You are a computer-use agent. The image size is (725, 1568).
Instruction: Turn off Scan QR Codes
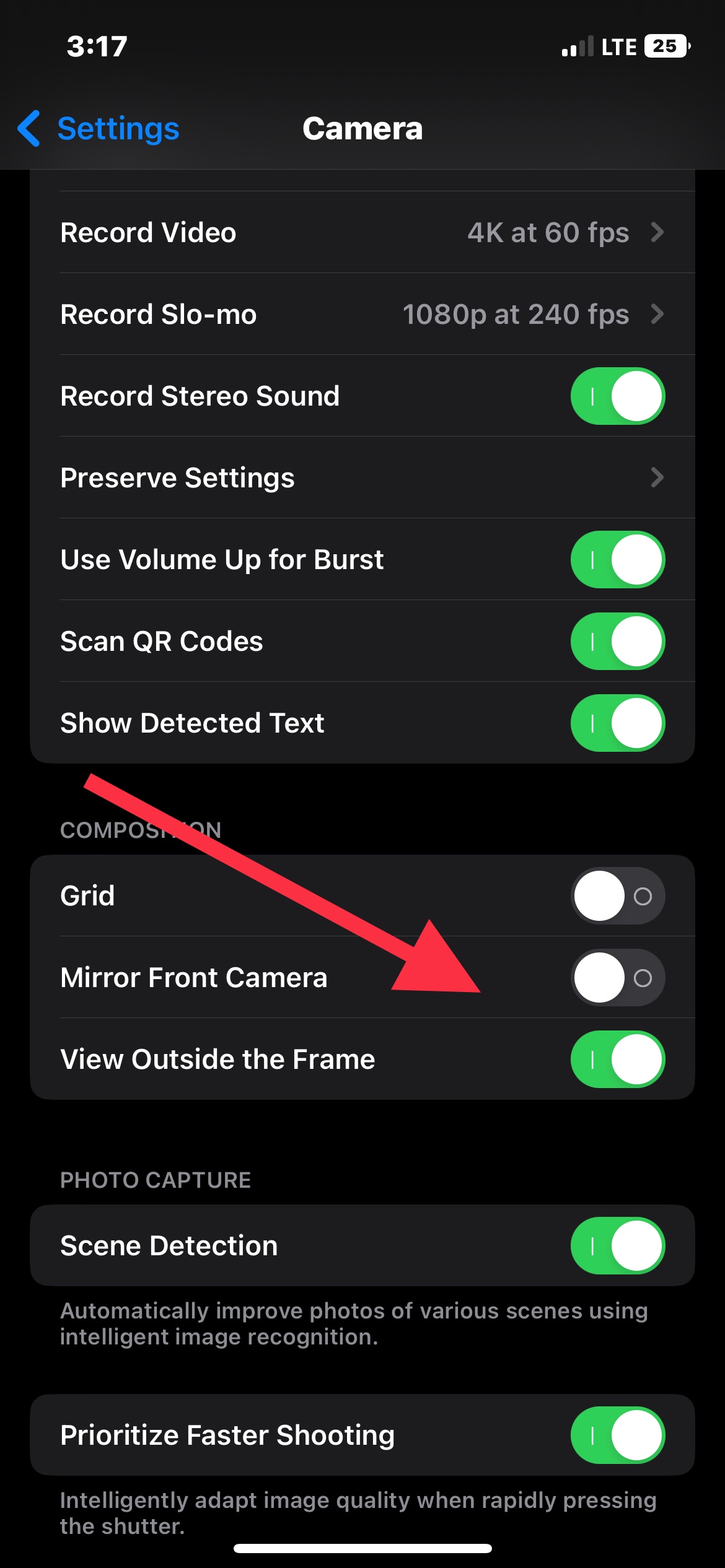point(617,642)
